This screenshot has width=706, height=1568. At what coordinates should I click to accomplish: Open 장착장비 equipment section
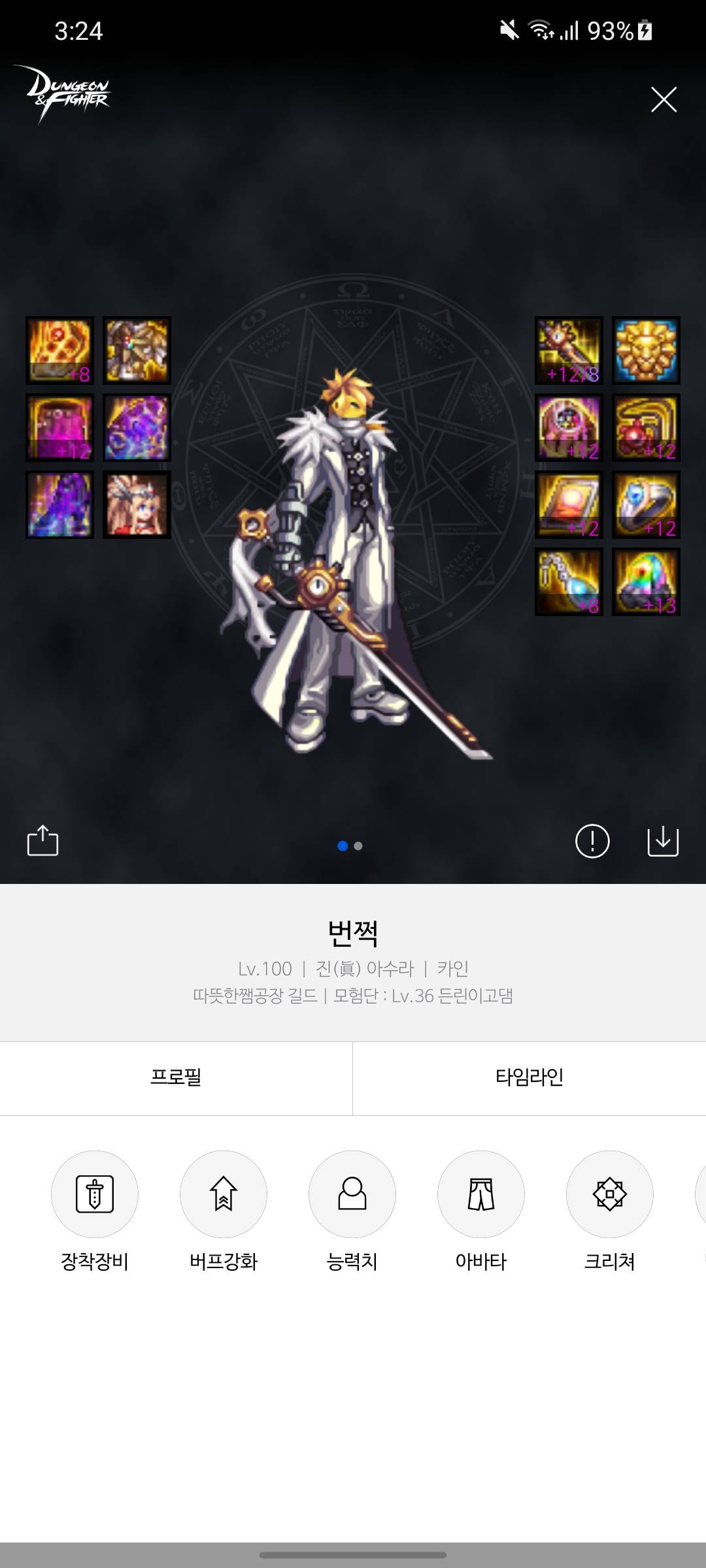[x=95, y=1194]
